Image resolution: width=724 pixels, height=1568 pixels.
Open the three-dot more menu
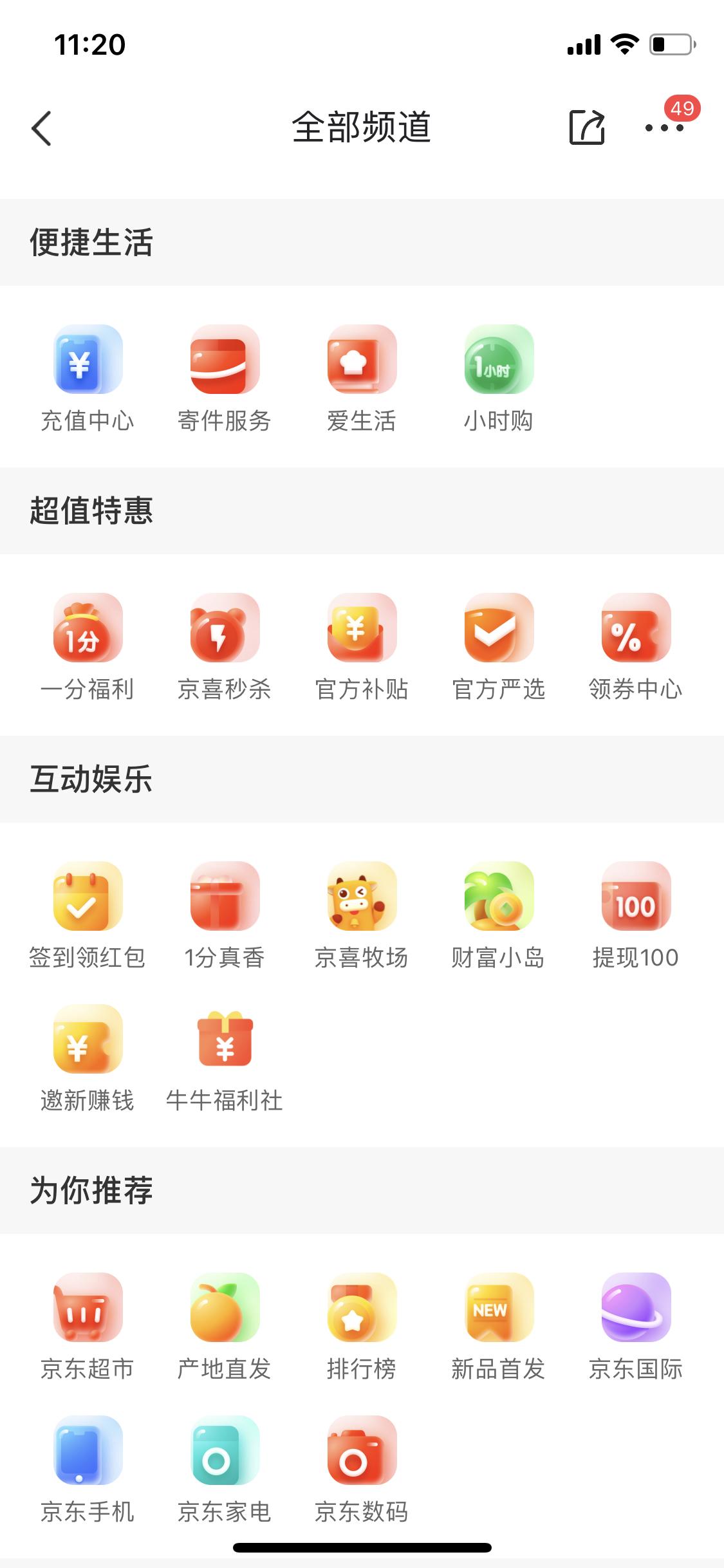click(x=664, y=128)
